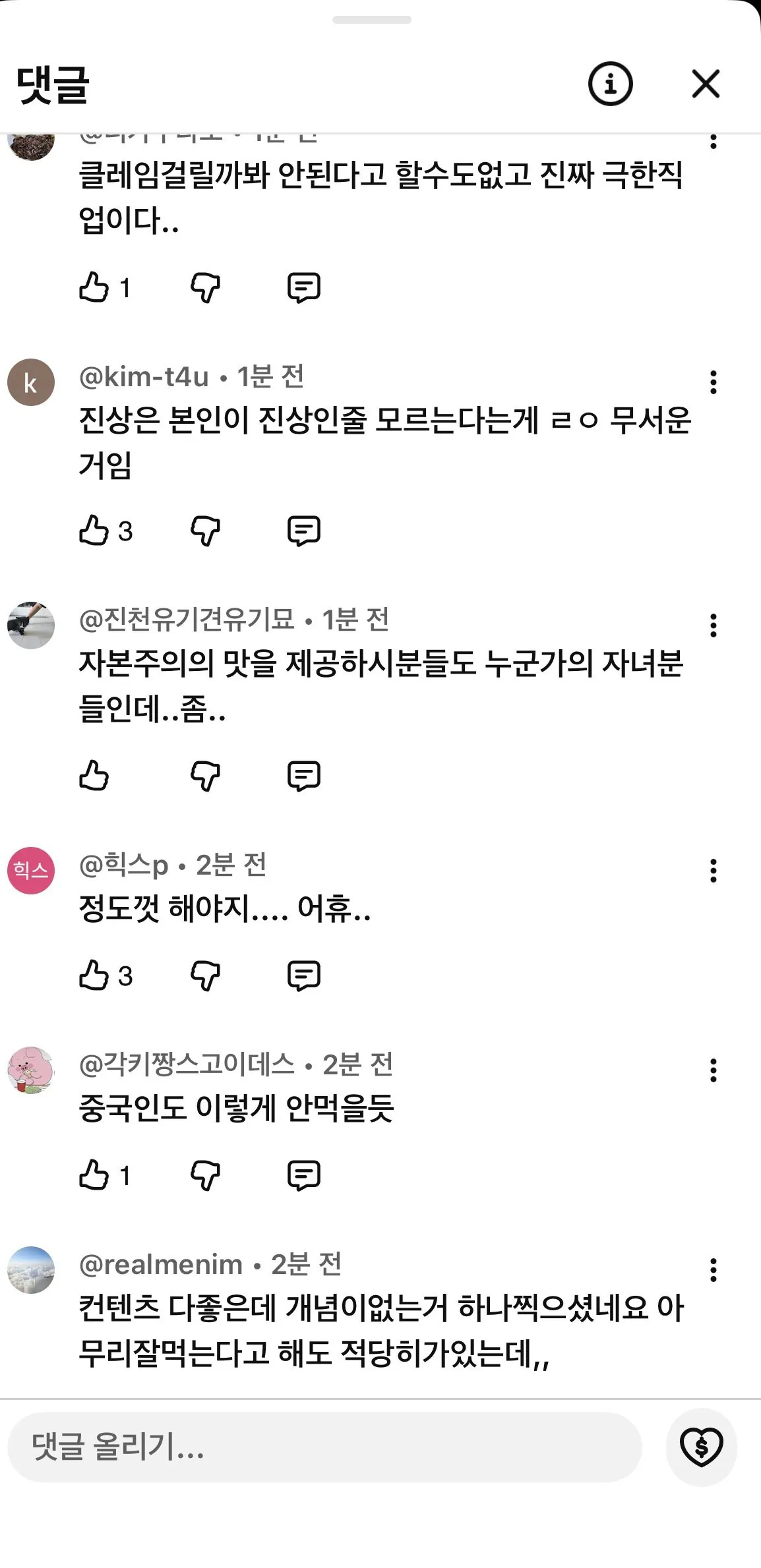Close the comments panel
Screen dimensions: 761x1568
click(x=706, y=84)
